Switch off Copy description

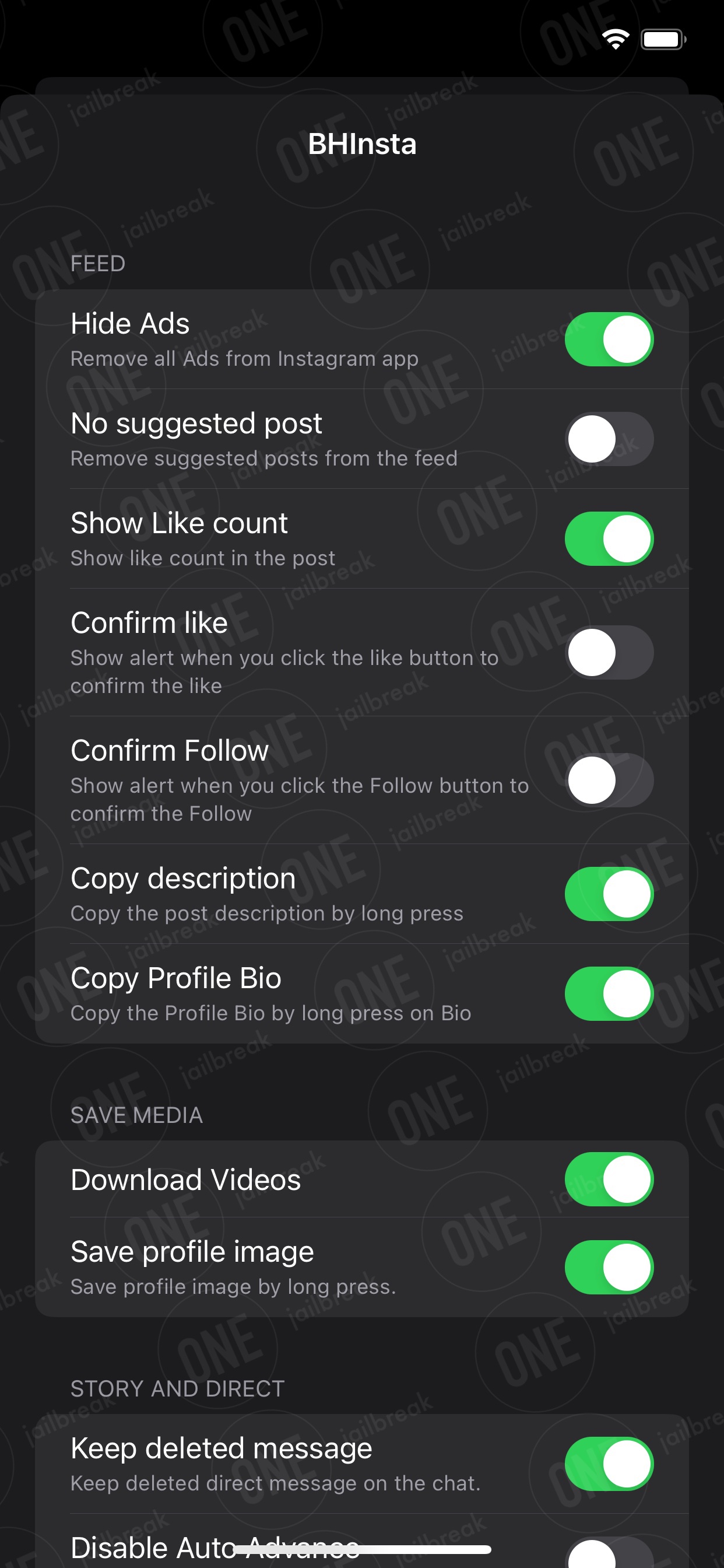[609, 894]
